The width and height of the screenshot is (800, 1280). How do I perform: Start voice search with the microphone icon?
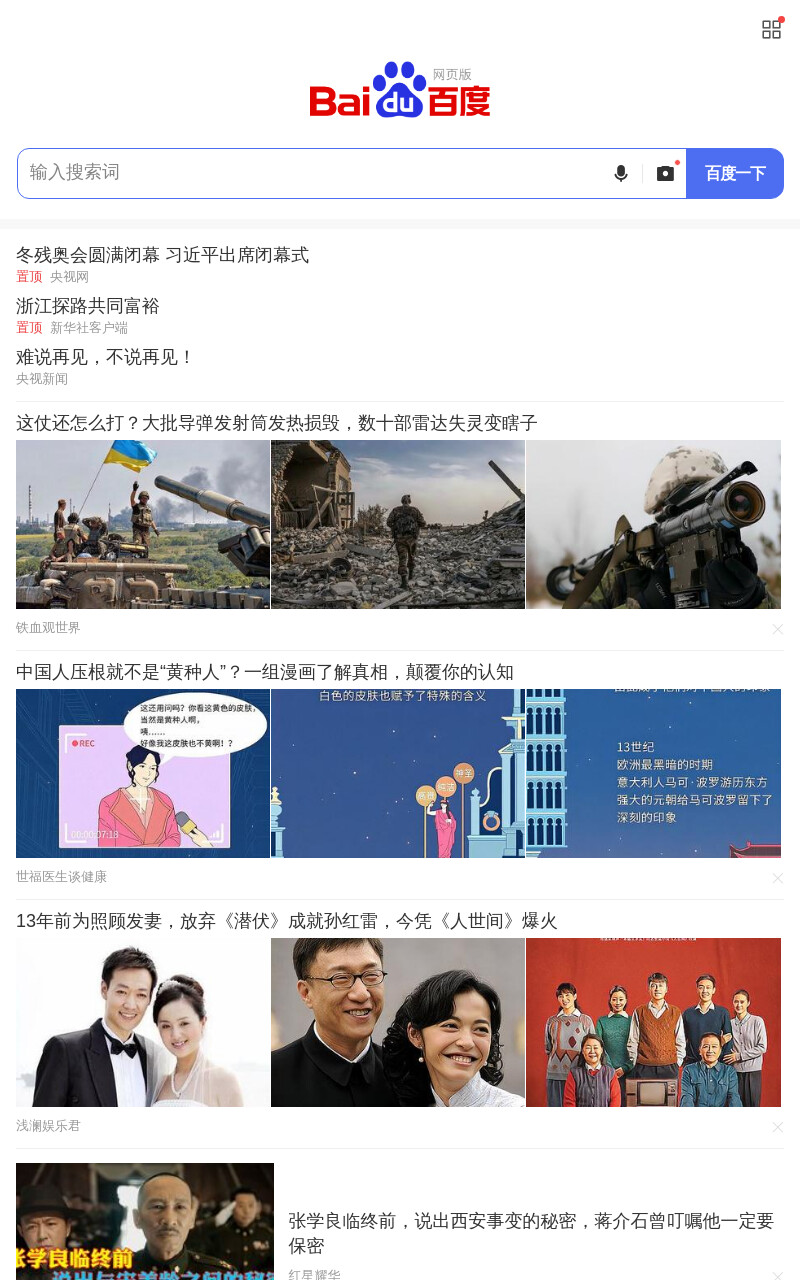click(x=621, y=174)
